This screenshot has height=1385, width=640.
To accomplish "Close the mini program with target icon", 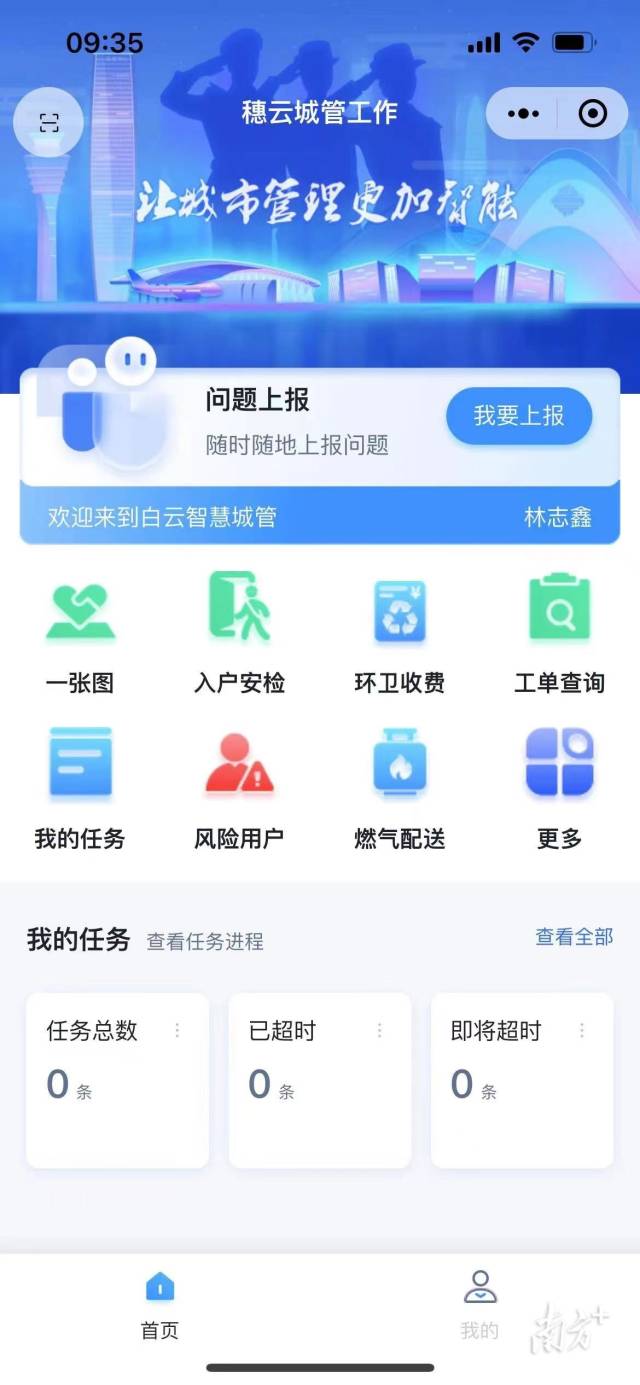I will point(593,114).
